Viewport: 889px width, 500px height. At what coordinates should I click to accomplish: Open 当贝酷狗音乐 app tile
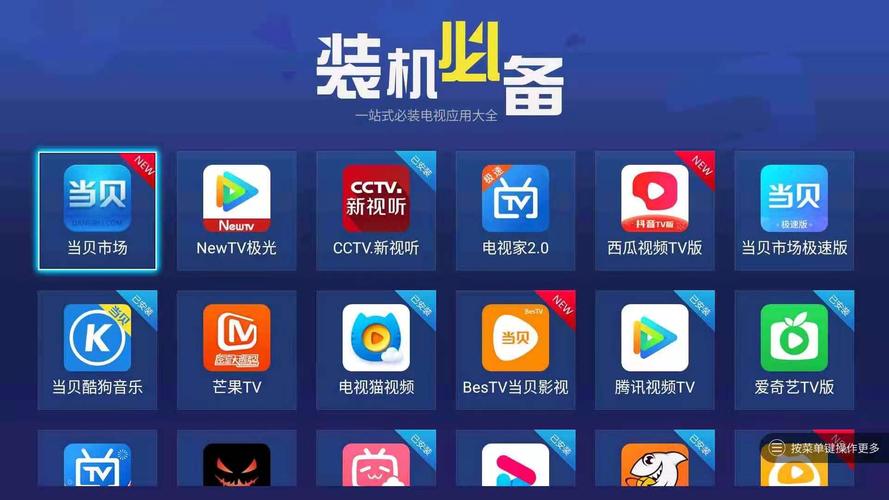pos(97,350)
